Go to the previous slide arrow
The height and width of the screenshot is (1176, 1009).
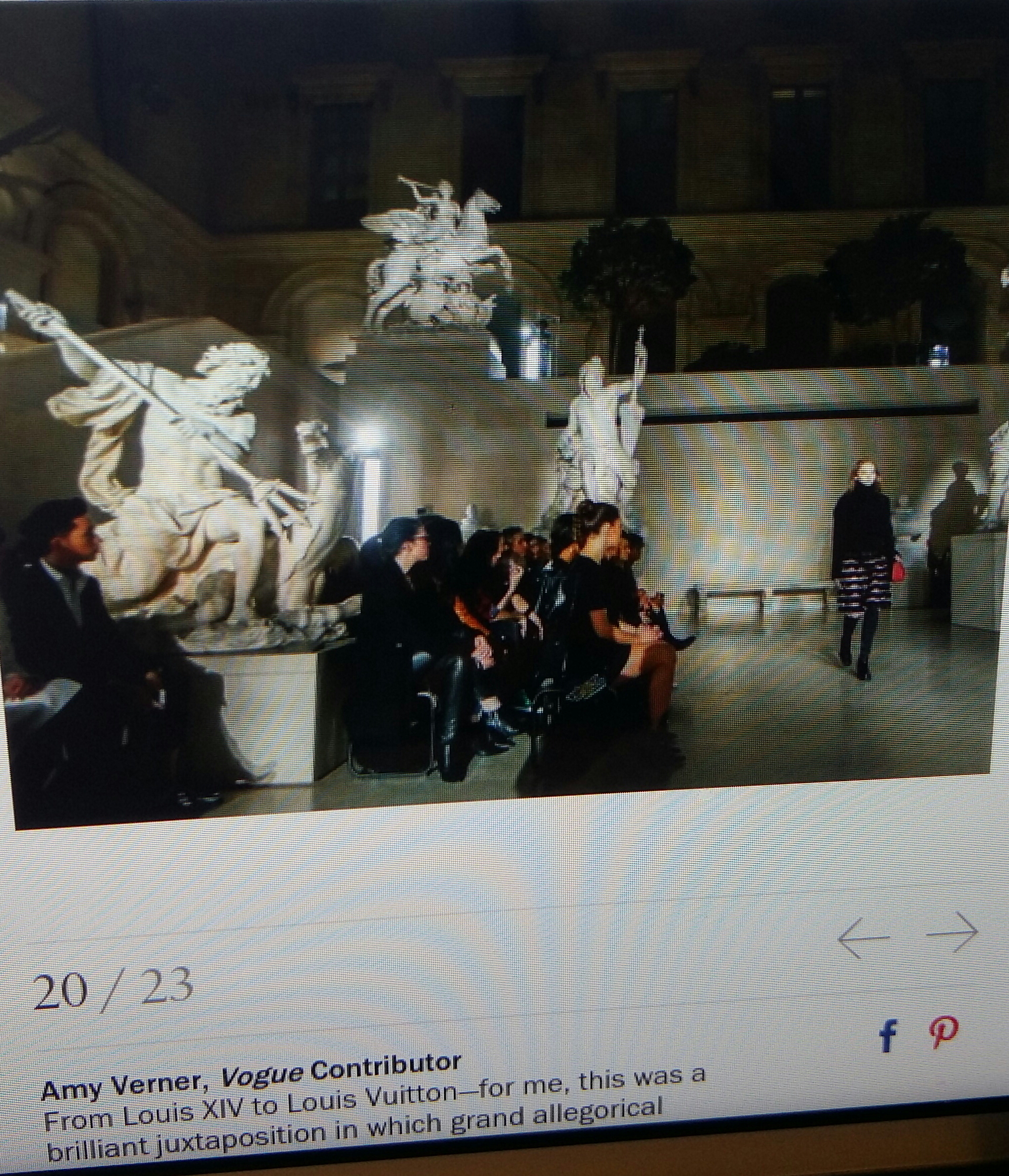tap(864, 938)
